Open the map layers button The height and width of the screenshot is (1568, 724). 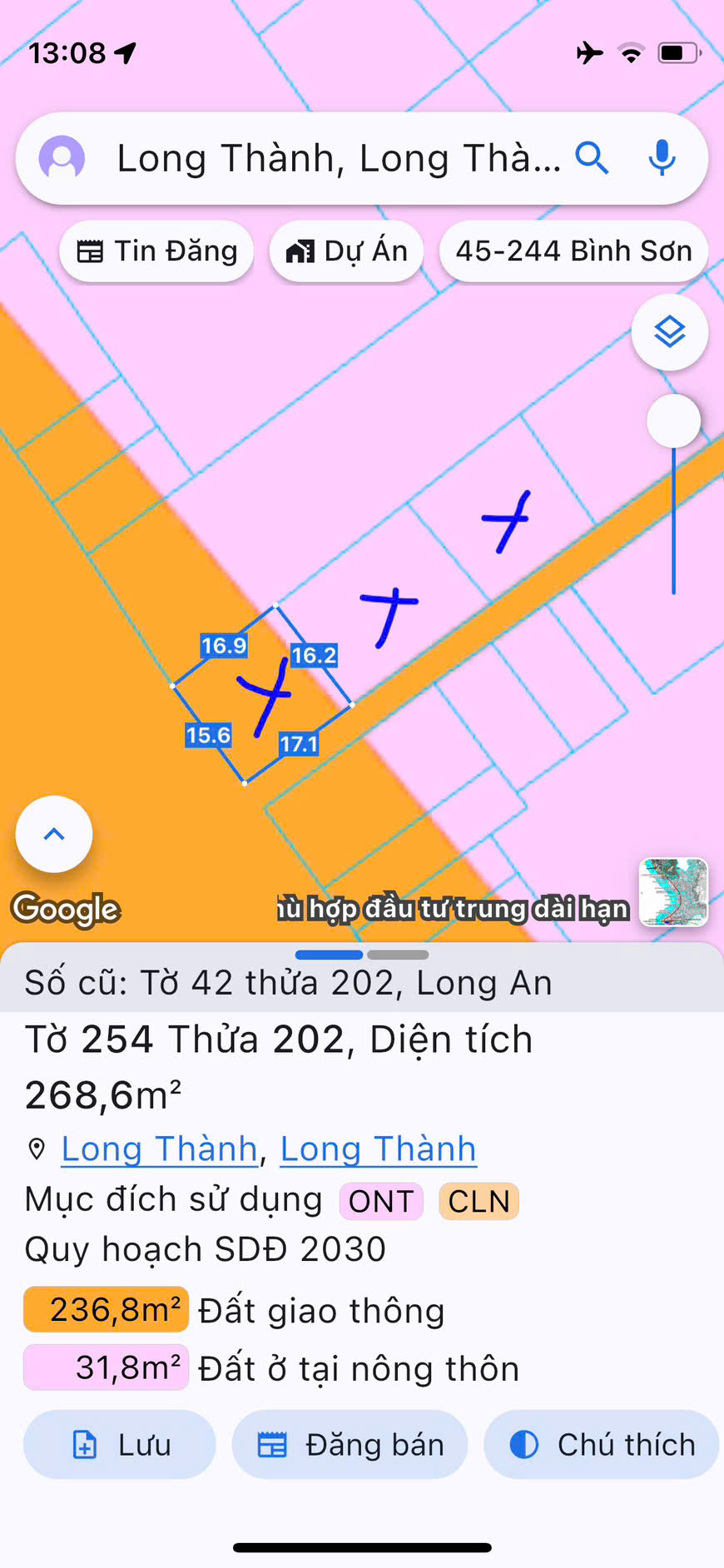[x=670, y=333]
